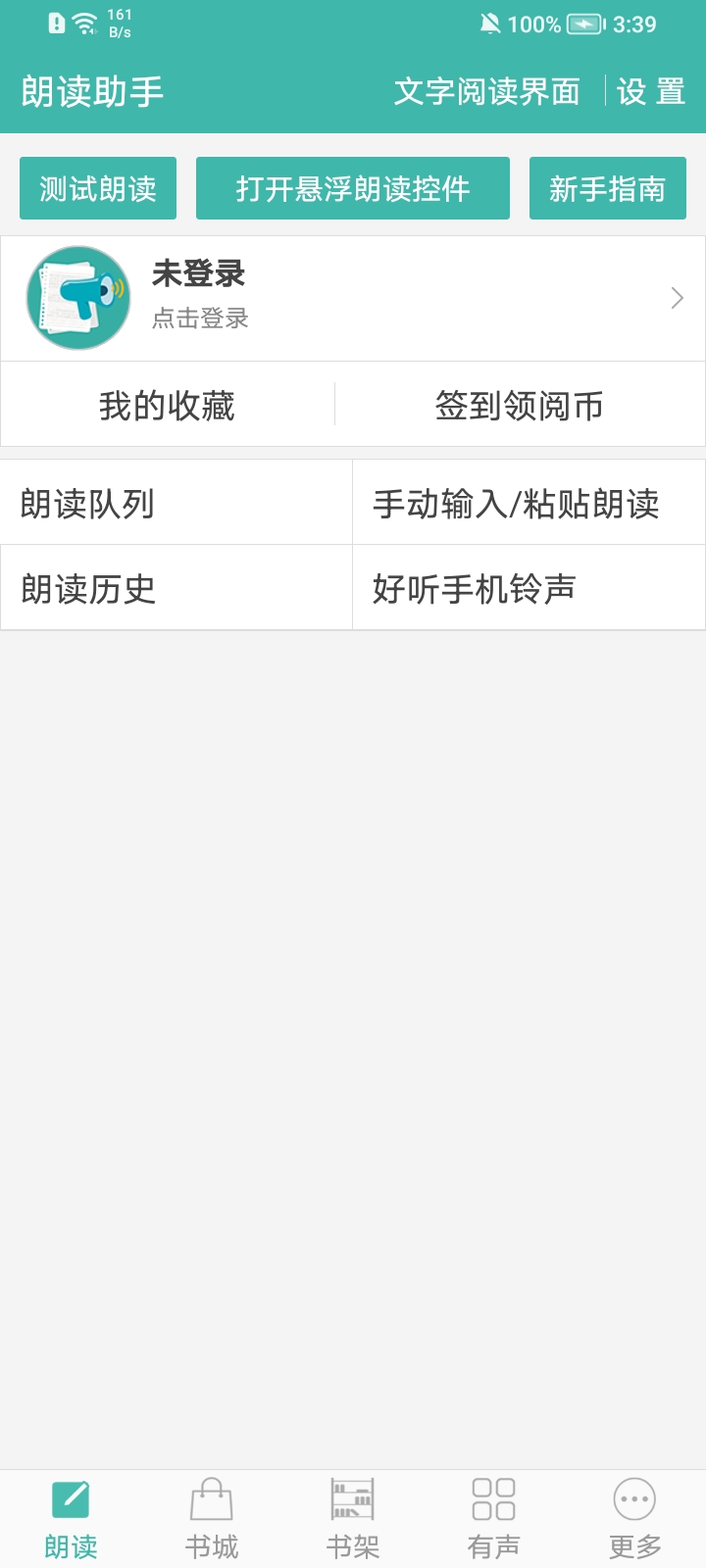Open 好听手机铃声
Screen dimensions: 706x1568
click(x=529, y=588)
